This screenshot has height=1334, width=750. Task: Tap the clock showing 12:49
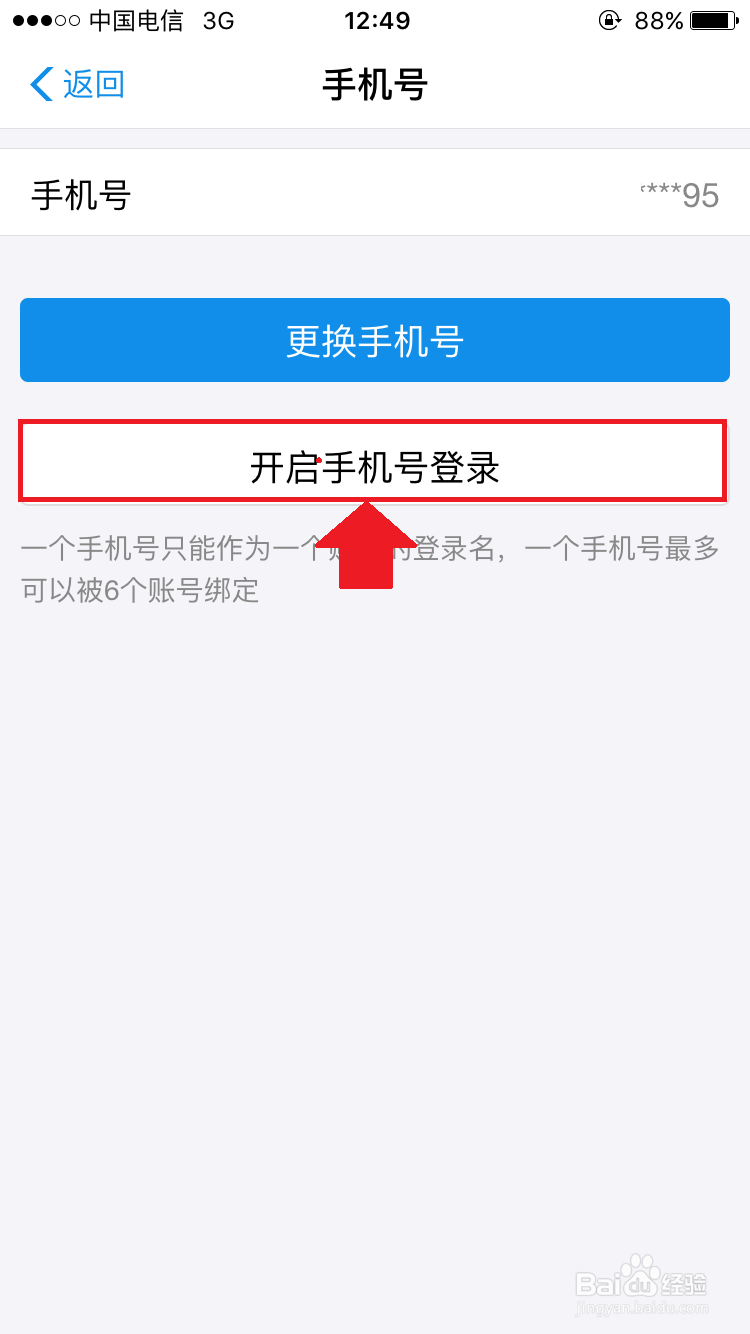pyautogui.click(x=376, y=20)
